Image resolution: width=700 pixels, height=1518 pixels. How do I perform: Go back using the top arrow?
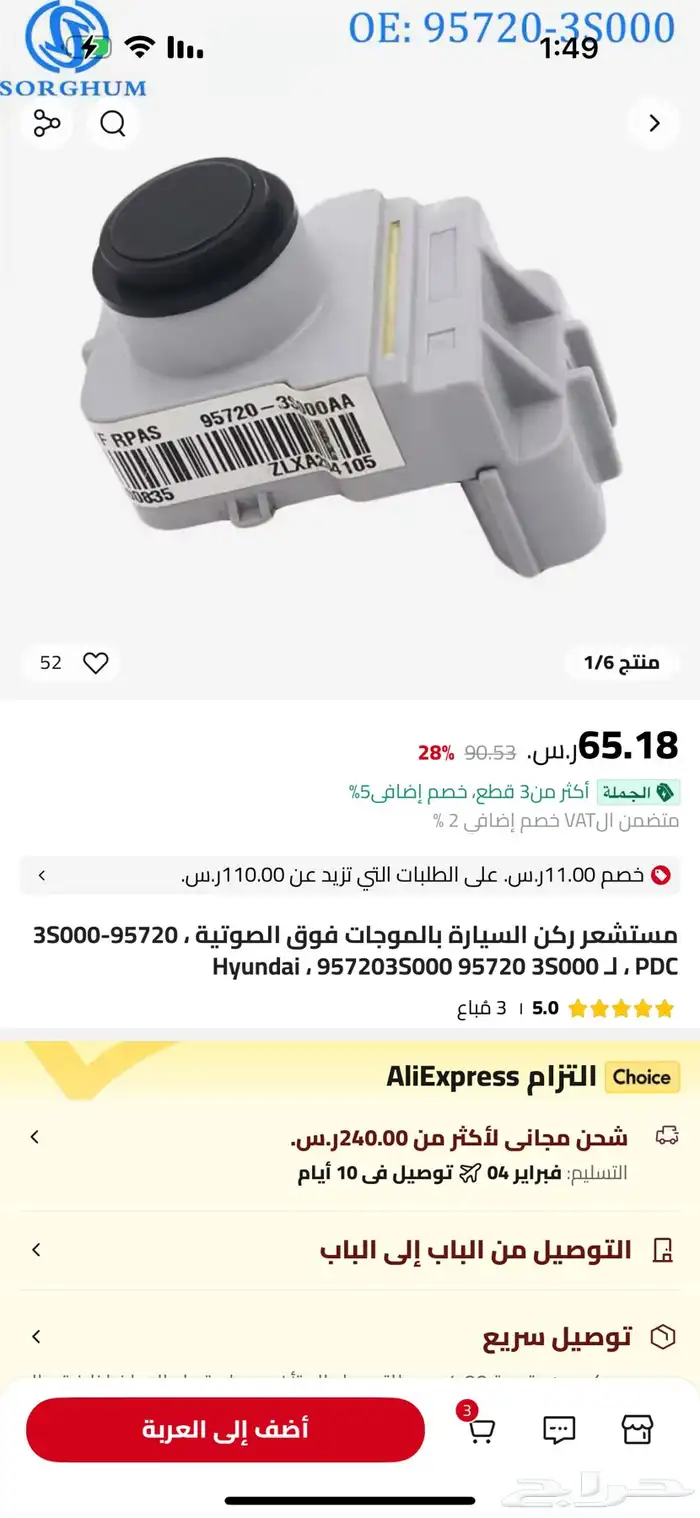point(654,124)
